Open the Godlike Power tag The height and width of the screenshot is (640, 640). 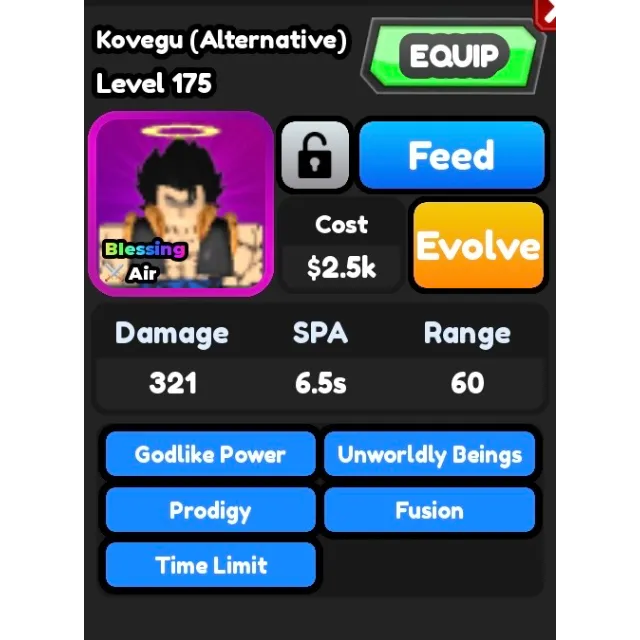[x=211, y=454]
